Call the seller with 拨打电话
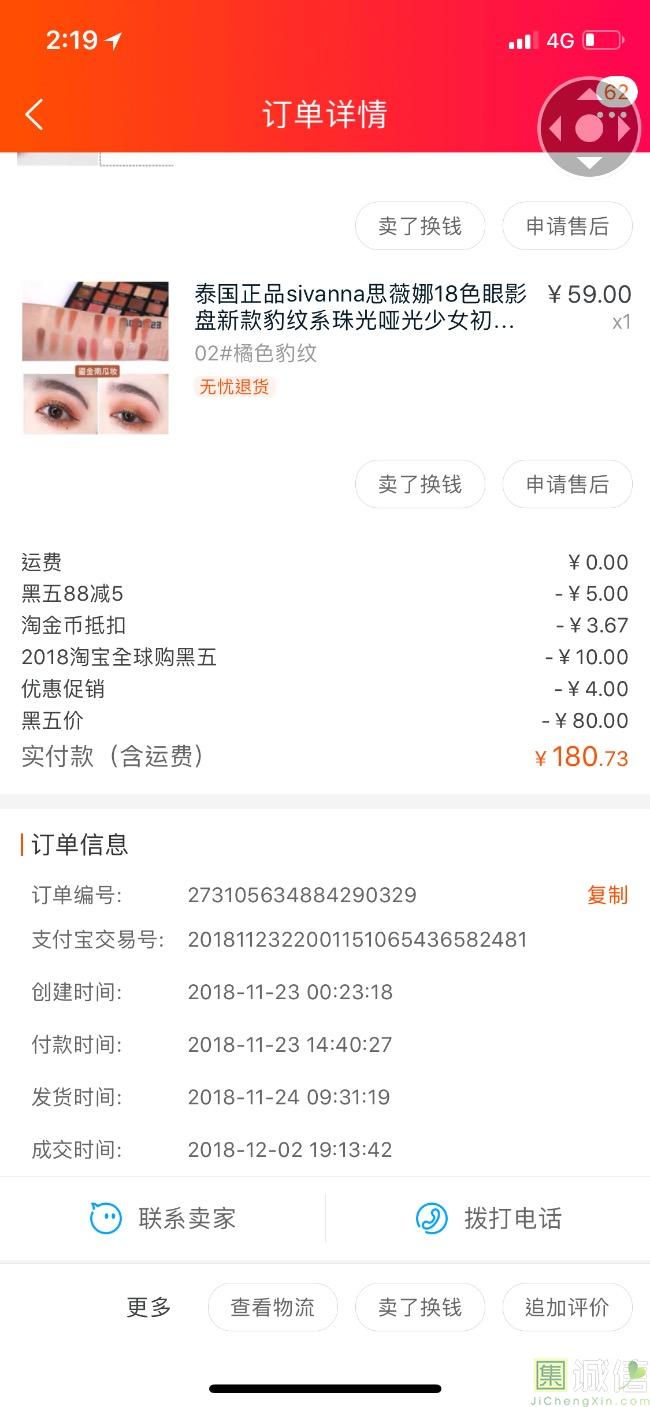The image size is (650, 1407). pos(488,1218)
